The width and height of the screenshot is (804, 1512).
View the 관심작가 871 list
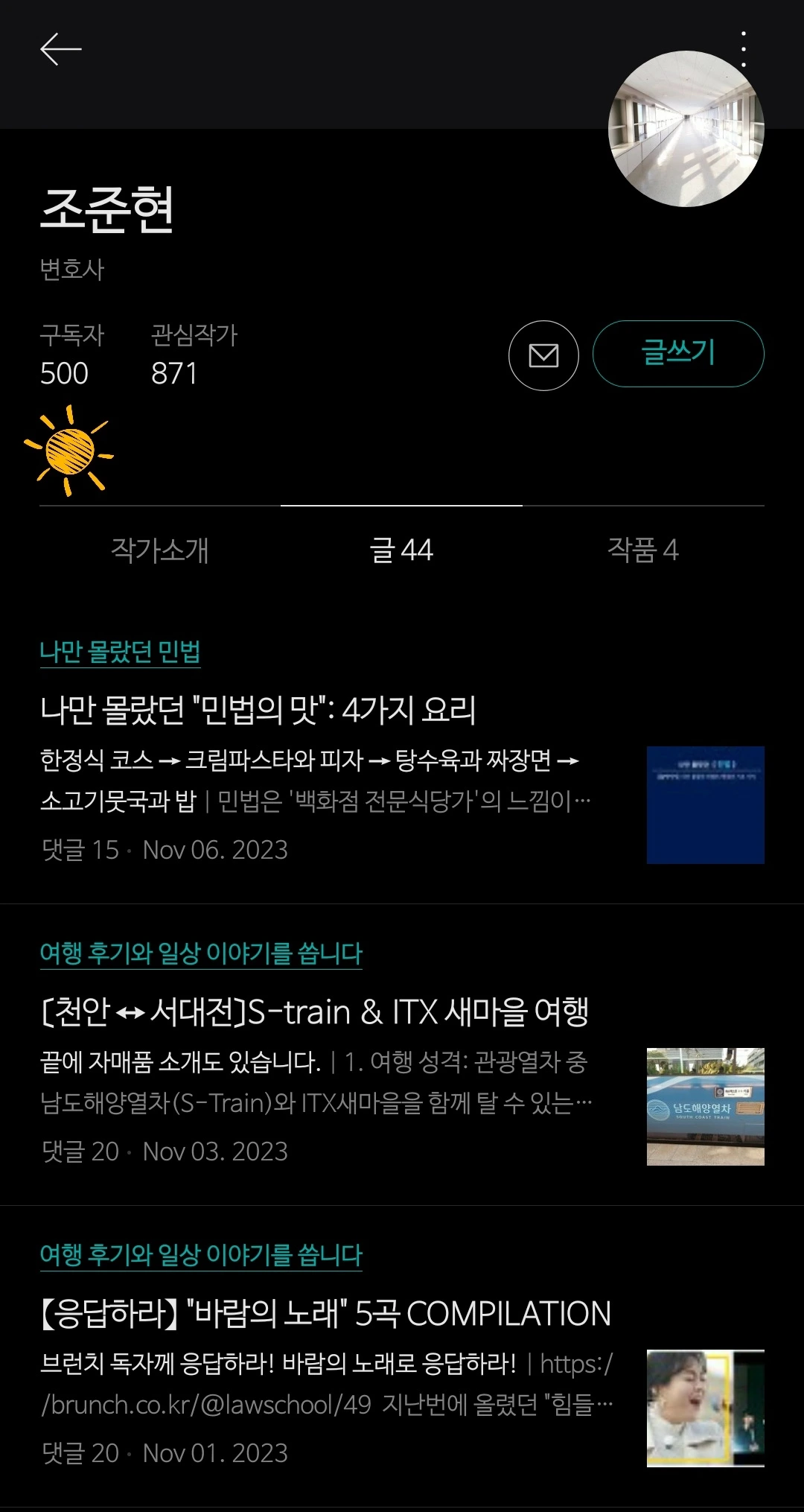[194, 355]
